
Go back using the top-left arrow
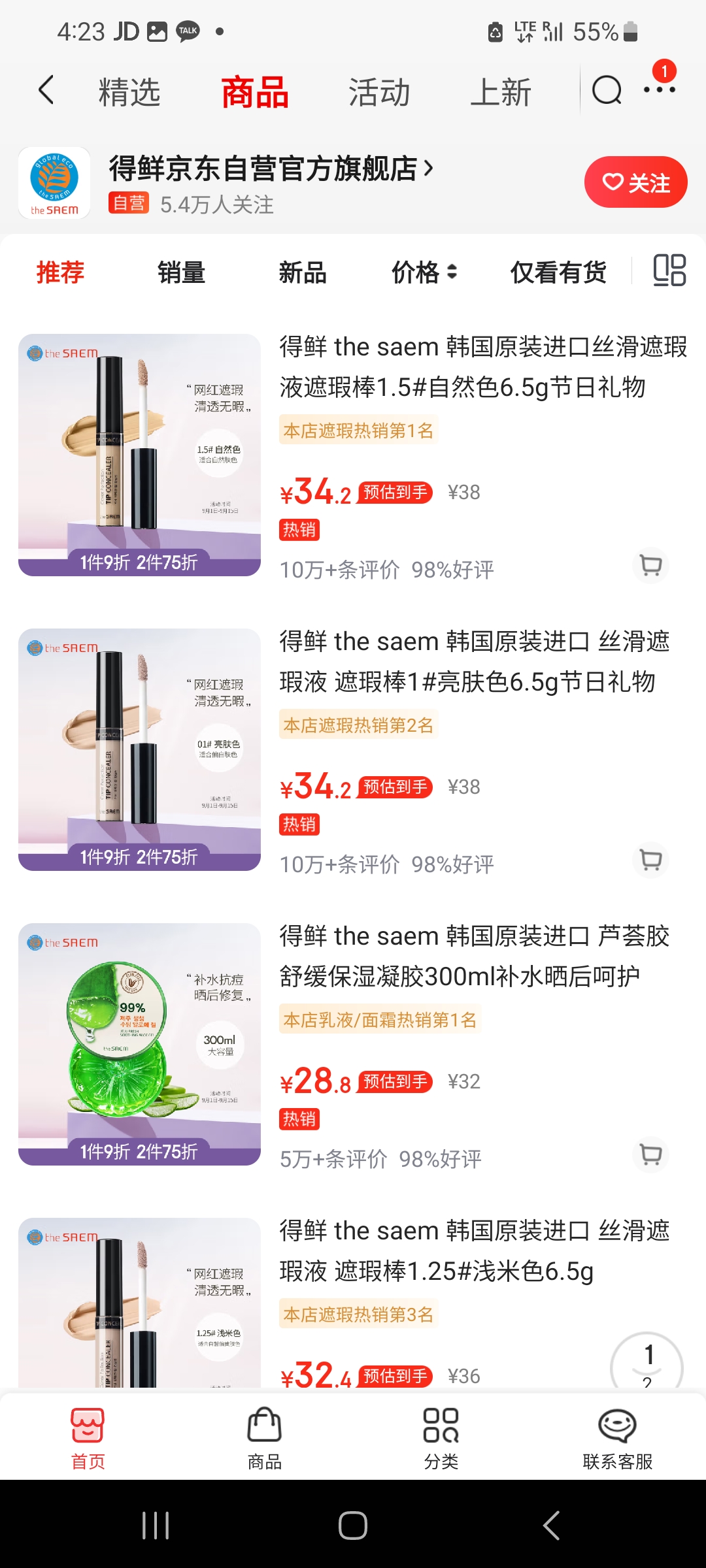(x=46, y=90)
